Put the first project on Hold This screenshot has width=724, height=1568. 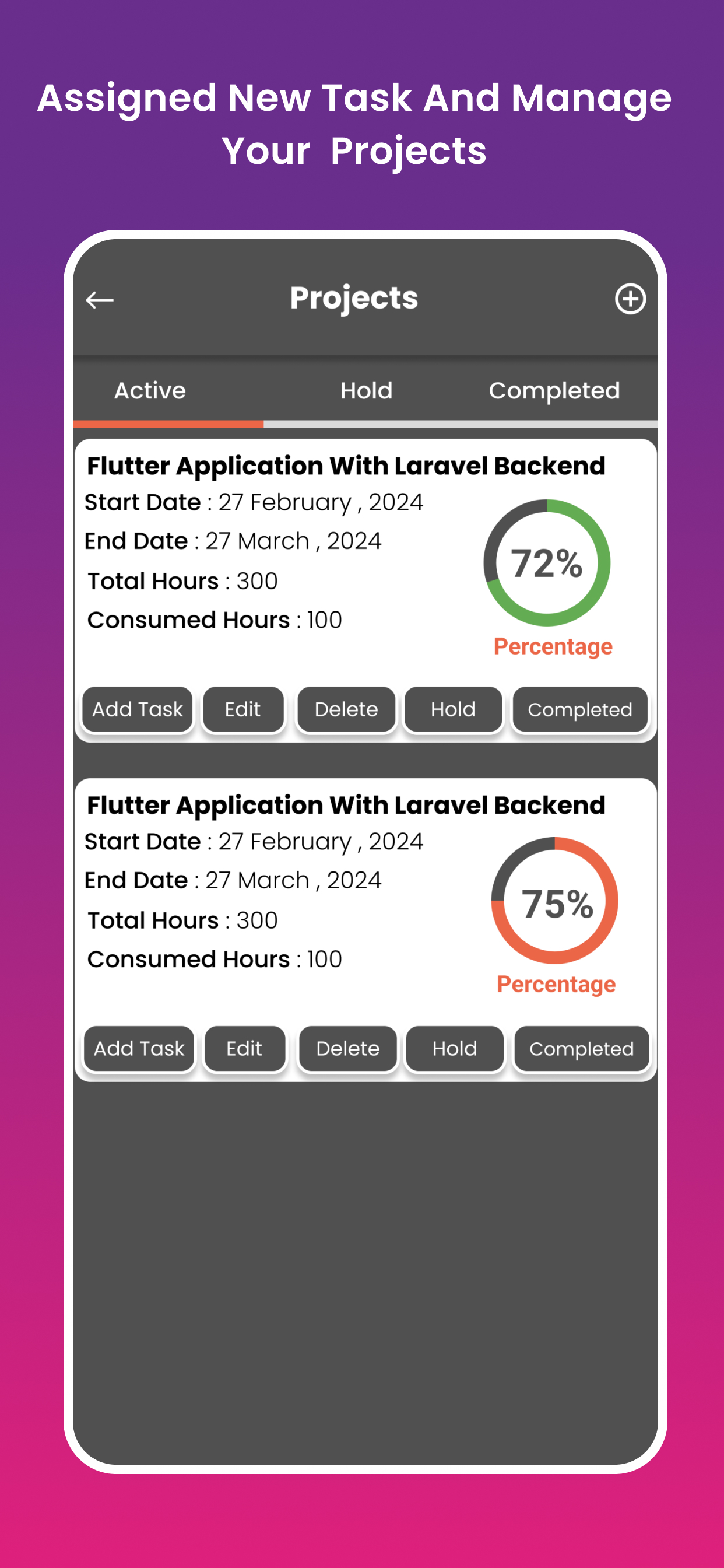tap(453, 709)
